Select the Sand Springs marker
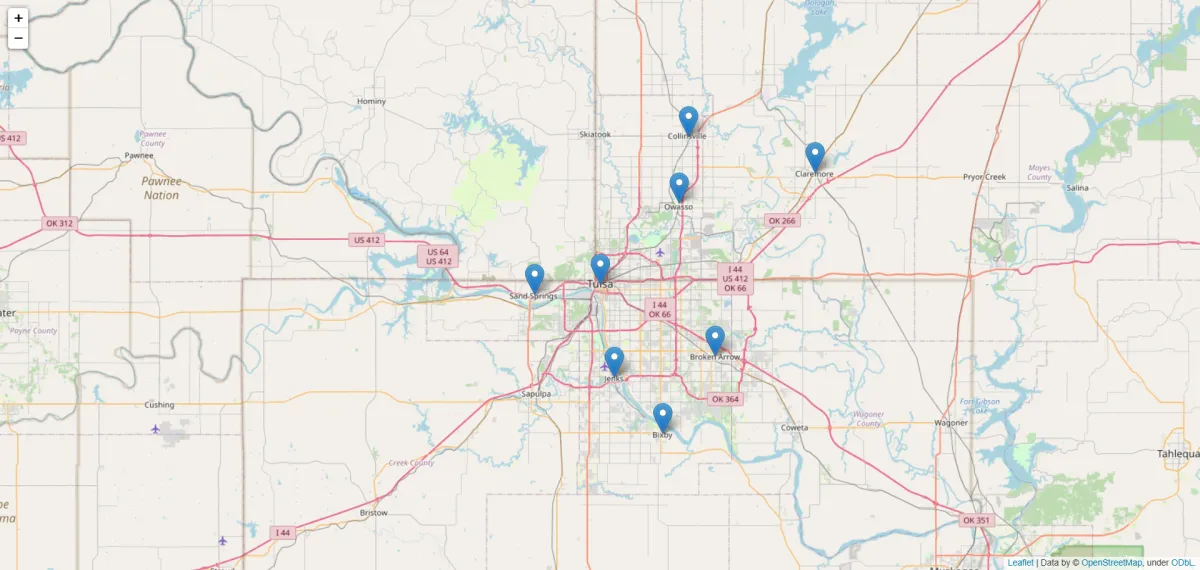The image size is (1200, 570). tap(535, 279)
